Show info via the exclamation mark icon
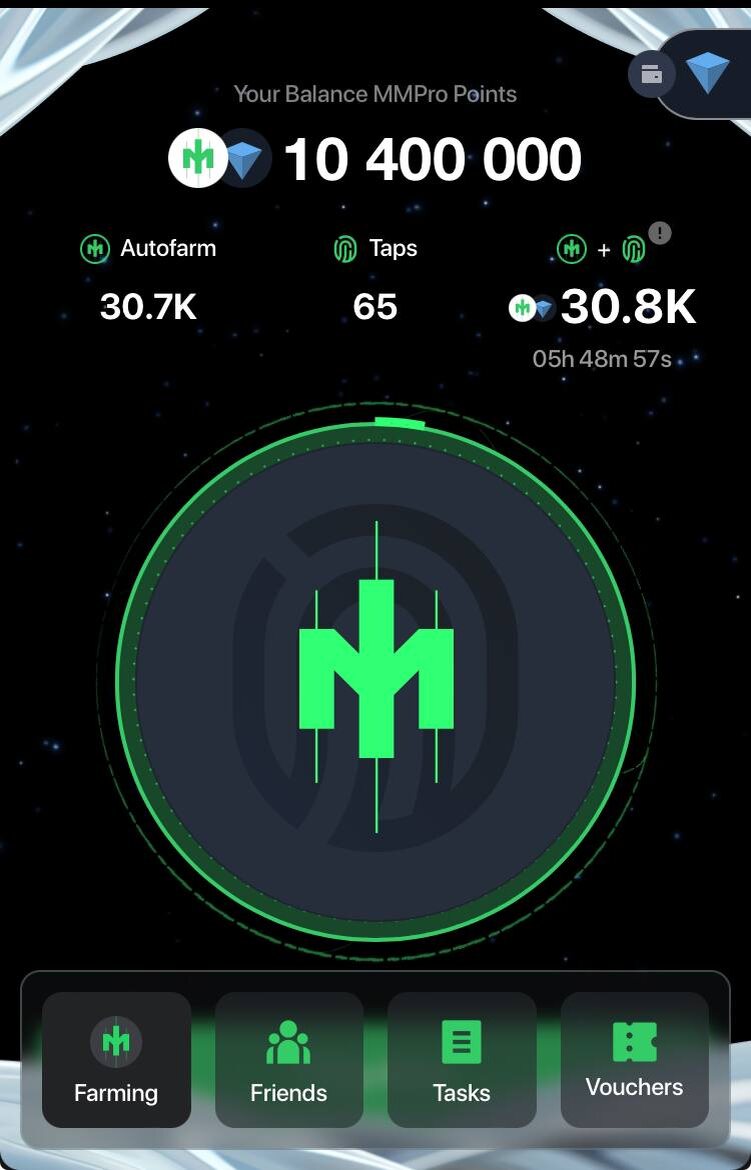 click(660, 233)
